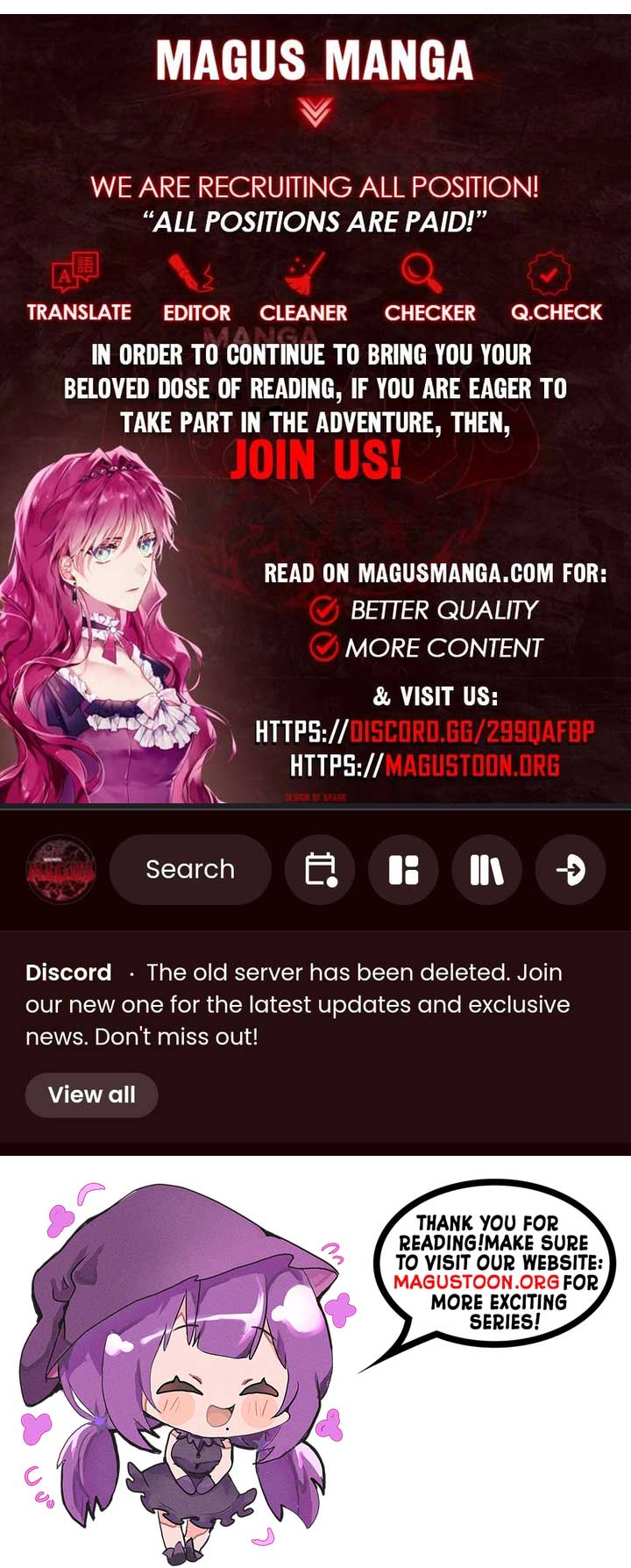Open the library/bookshelf icon
The image size is (631, 1568).
(486, 869)
